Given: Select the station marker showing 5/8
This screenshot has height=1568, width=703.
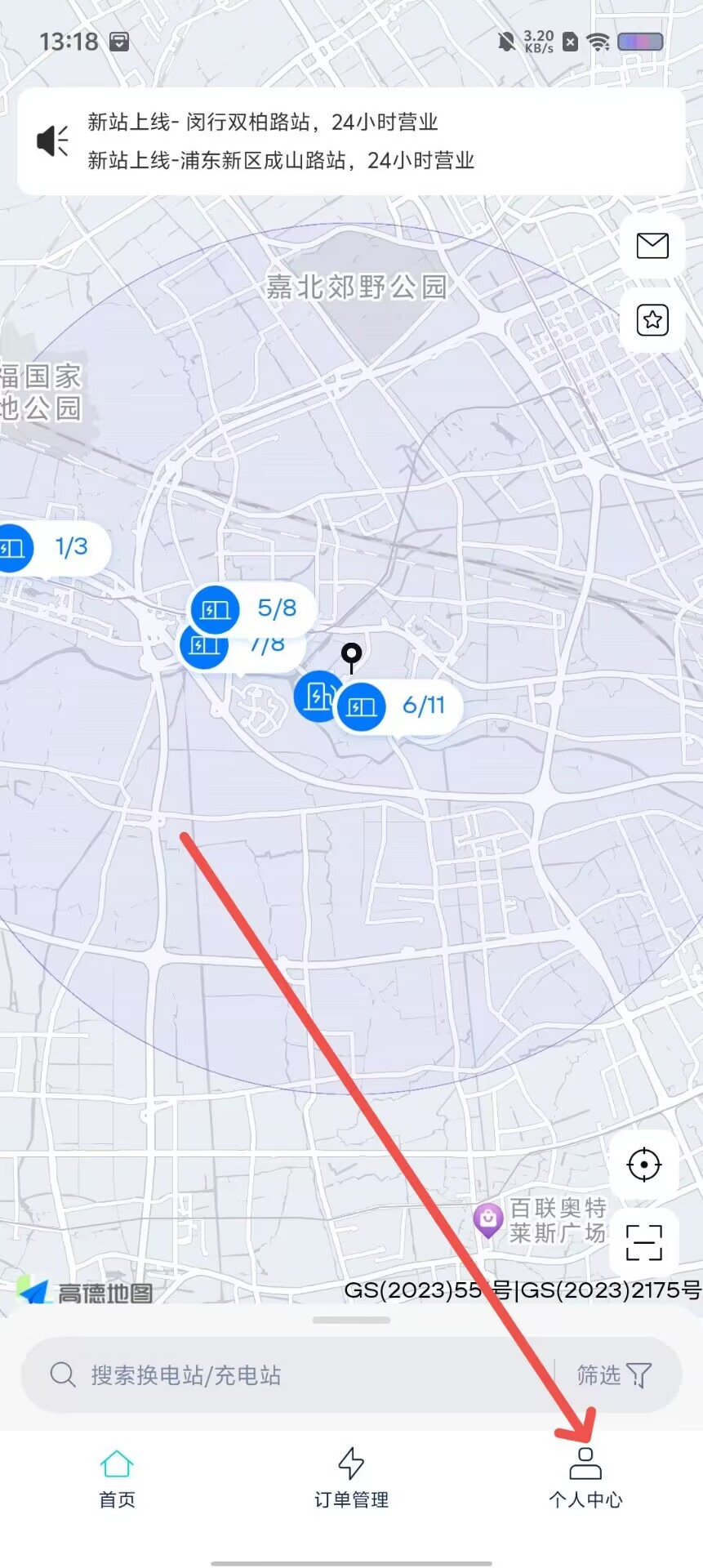Looking at the screenshot, I should coord(251,608).
